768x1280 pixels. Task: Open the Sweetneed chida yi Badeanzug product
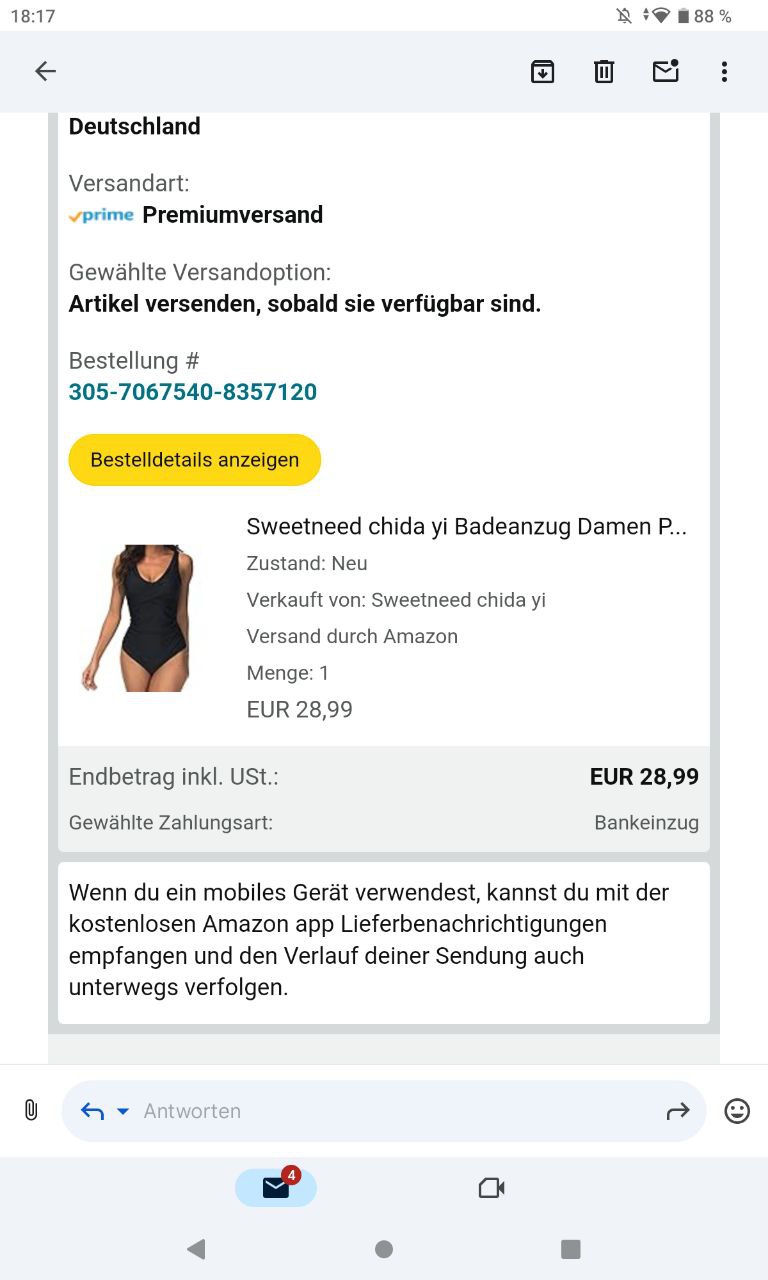click(x=466, y=527)
